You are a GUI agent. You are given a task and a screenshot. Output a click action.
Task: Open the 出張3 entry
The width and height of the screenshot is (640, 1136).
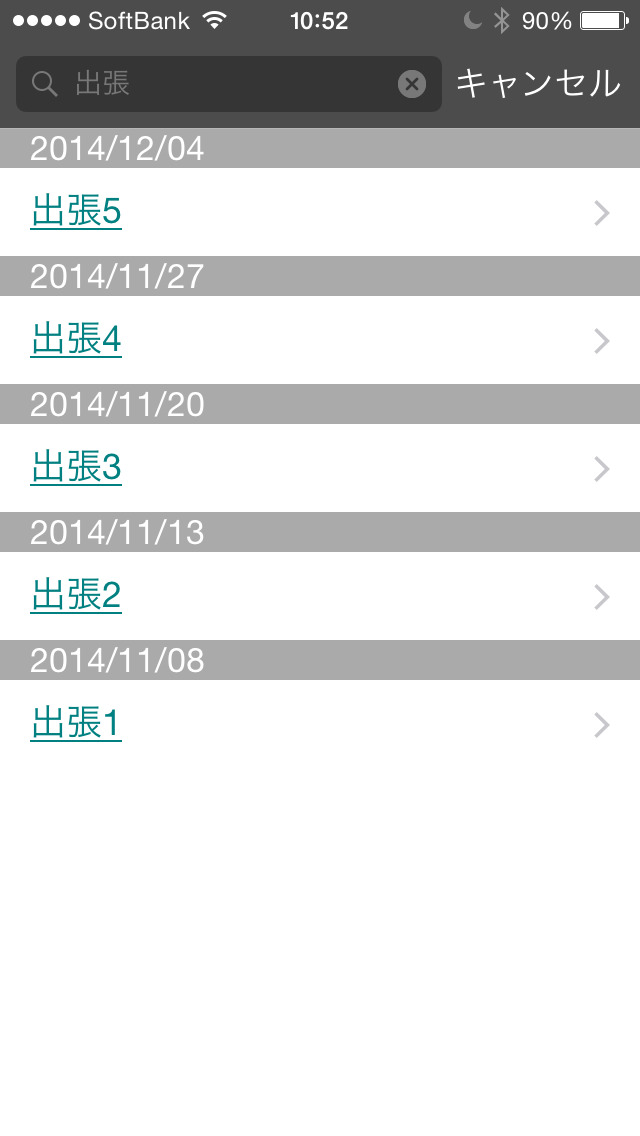(x=320, y=468)
